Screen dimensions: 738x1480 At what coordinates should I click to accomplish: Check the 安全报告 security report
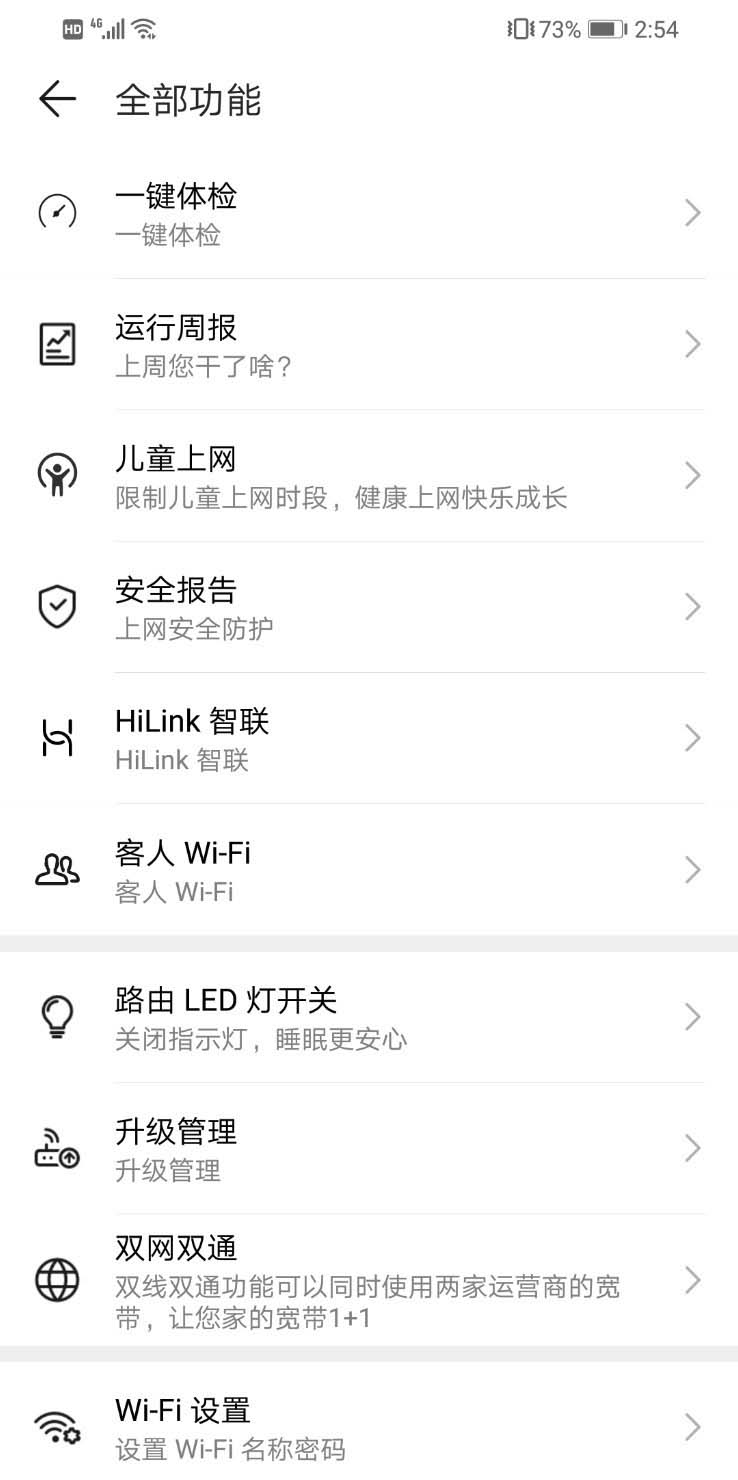click(369, 607)
